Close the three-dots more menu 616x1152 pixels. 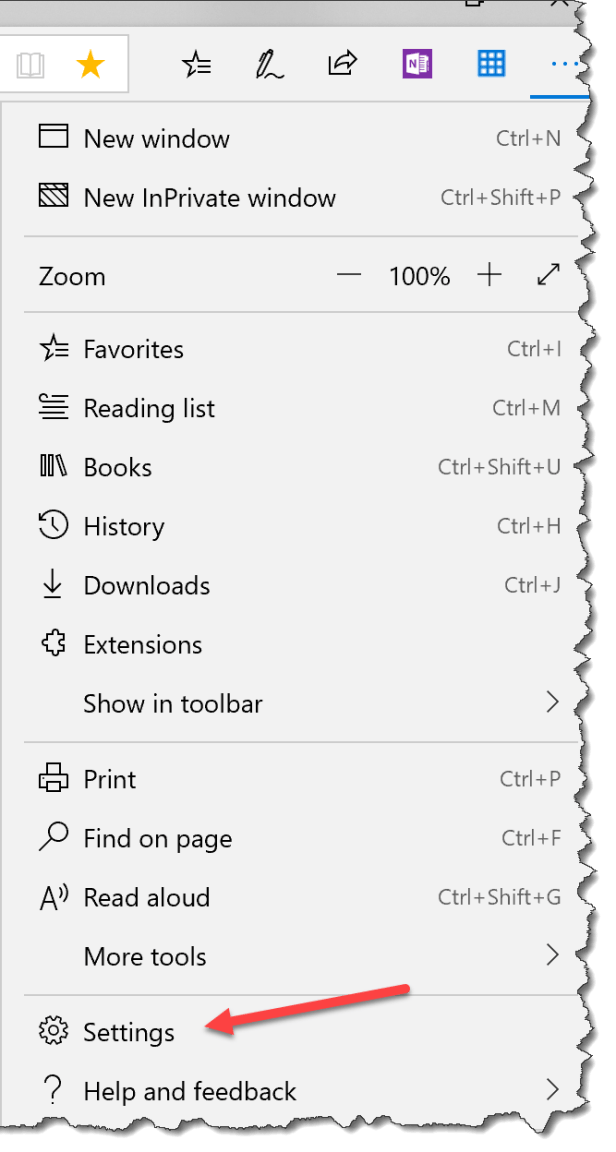coord(564,66)
